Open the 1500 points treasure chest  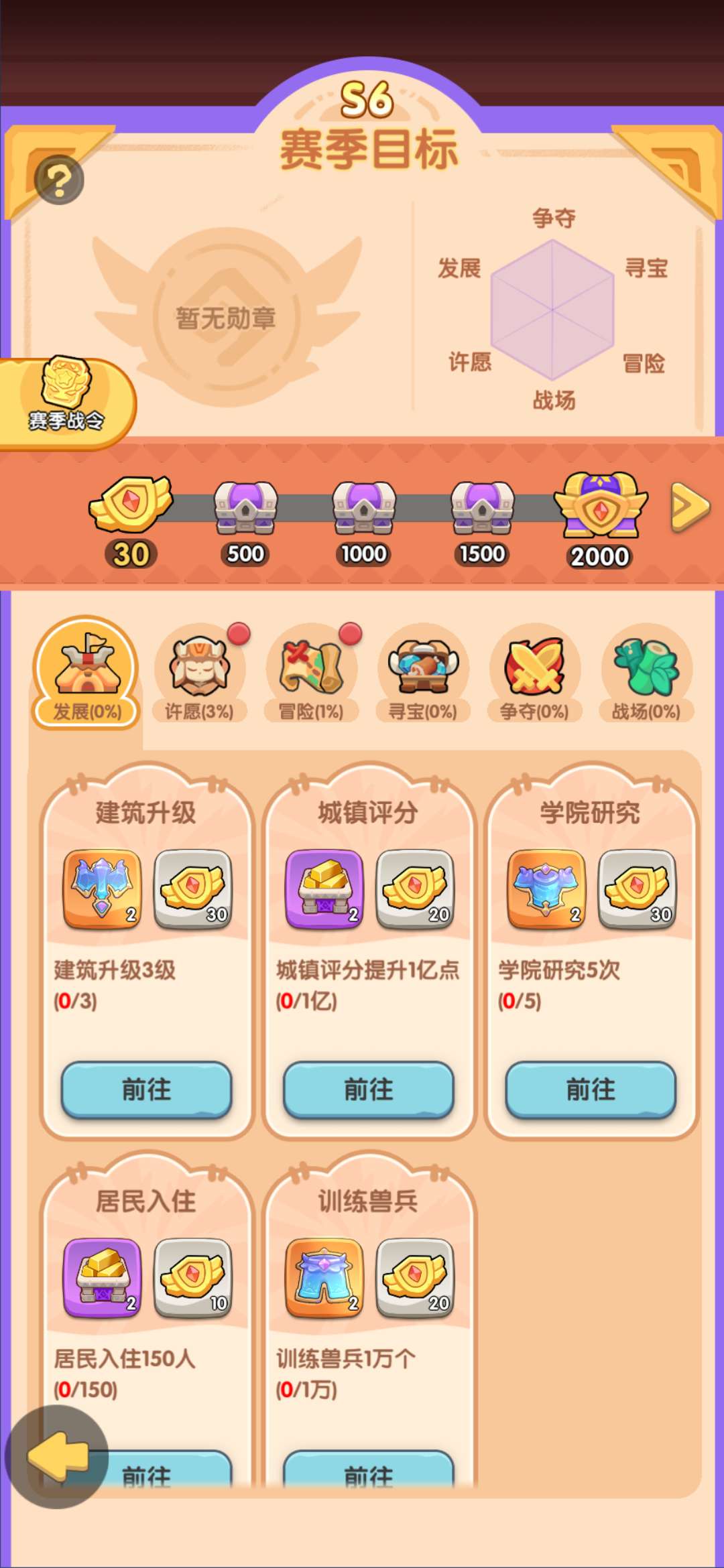coord(482,509)
